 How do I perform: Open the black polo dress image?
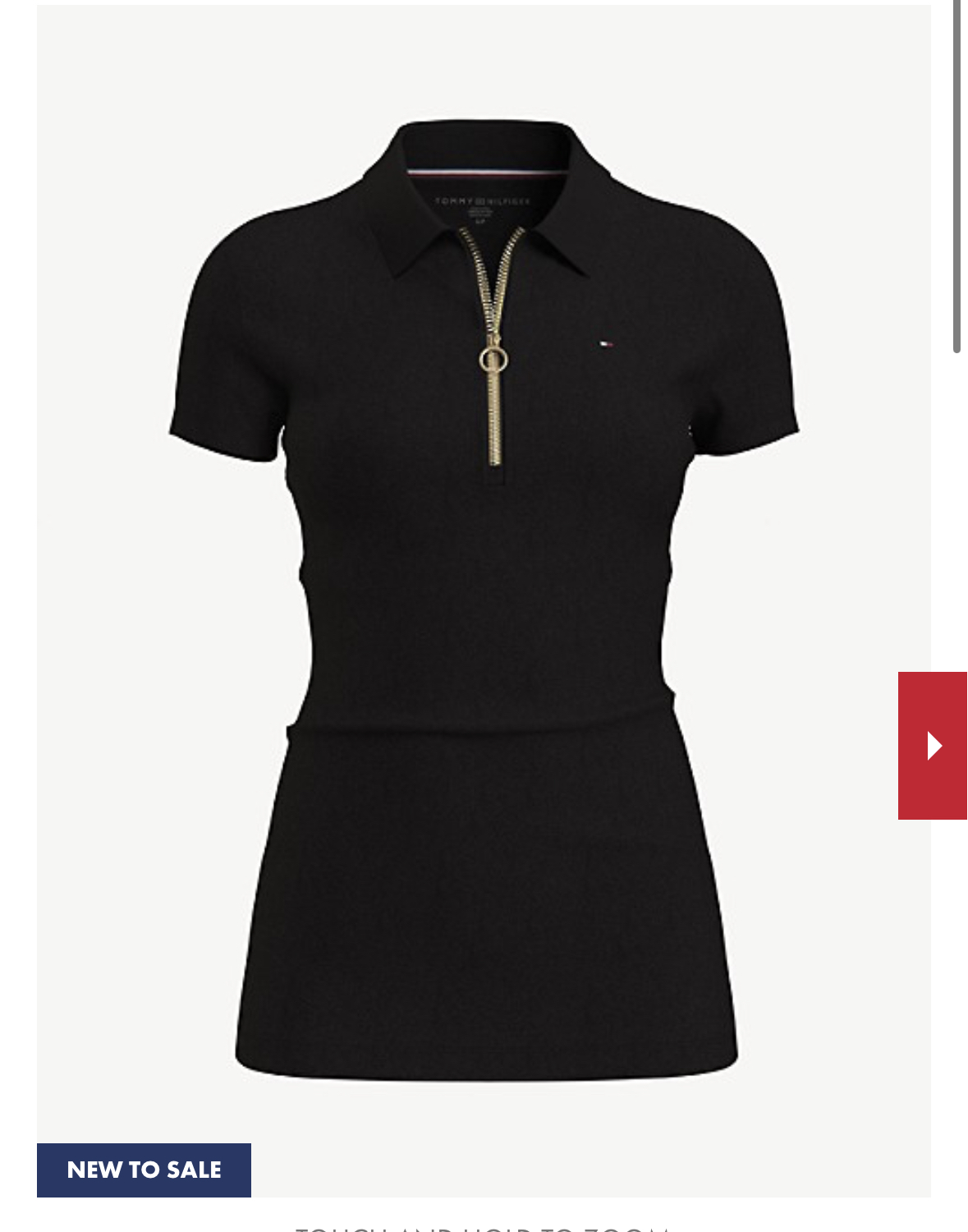(x=484, y=601)
